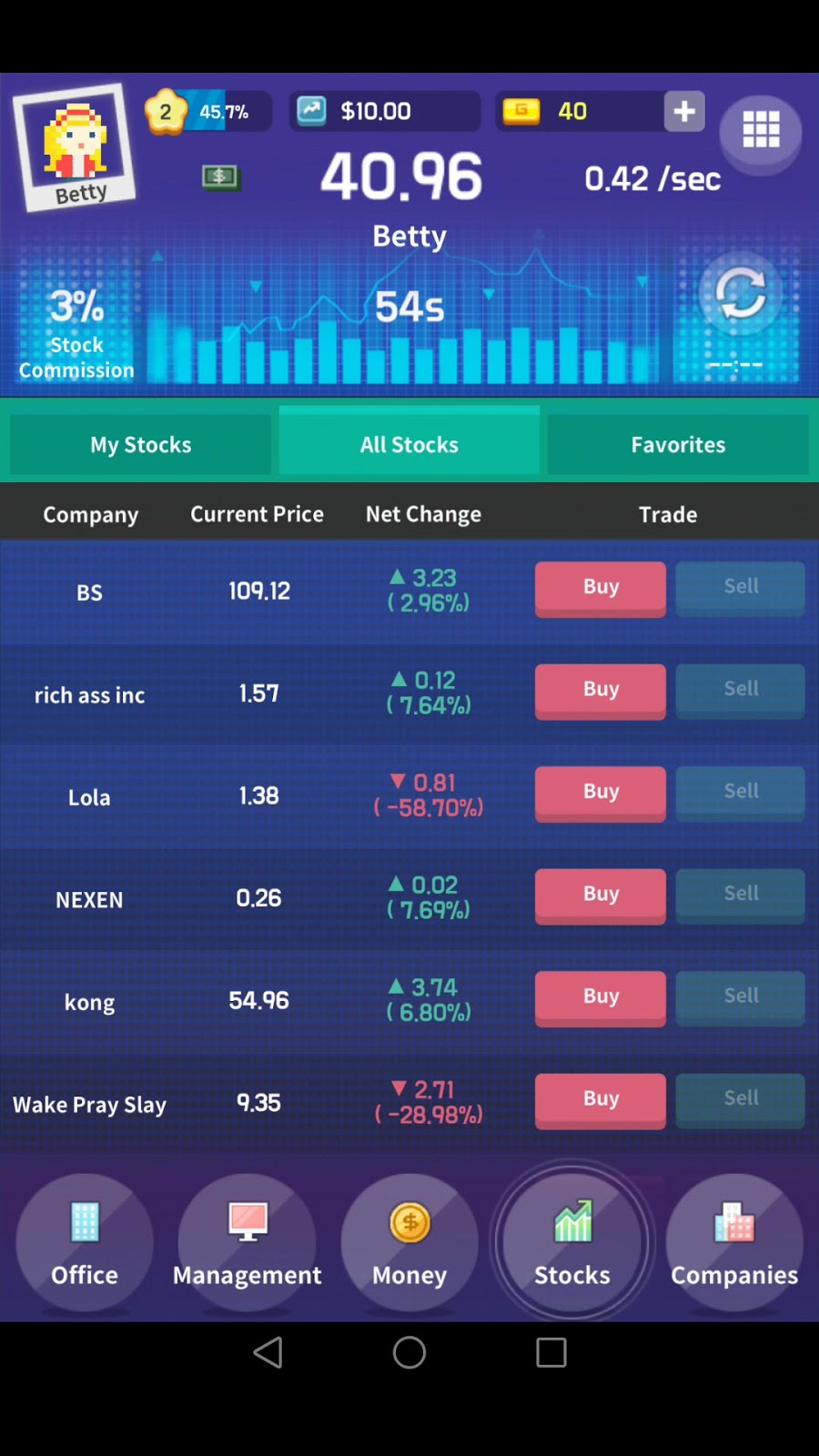This screenshot has width=819, height=1456.
Task: Add more gold with the plus button
Action: [x=684, y=111]
